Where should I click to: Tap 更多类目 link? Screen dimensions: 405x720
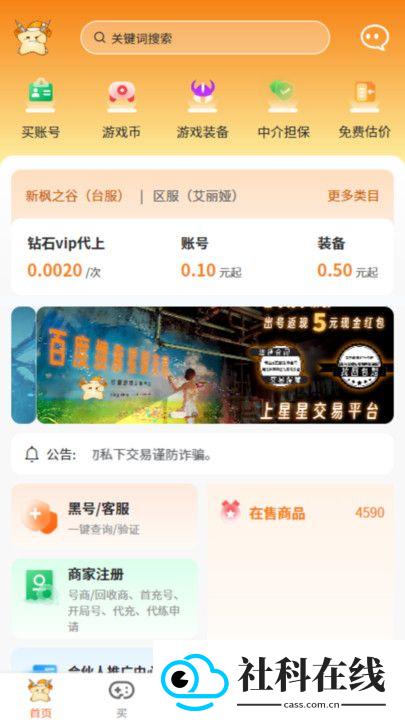click(x=353, y=196)
